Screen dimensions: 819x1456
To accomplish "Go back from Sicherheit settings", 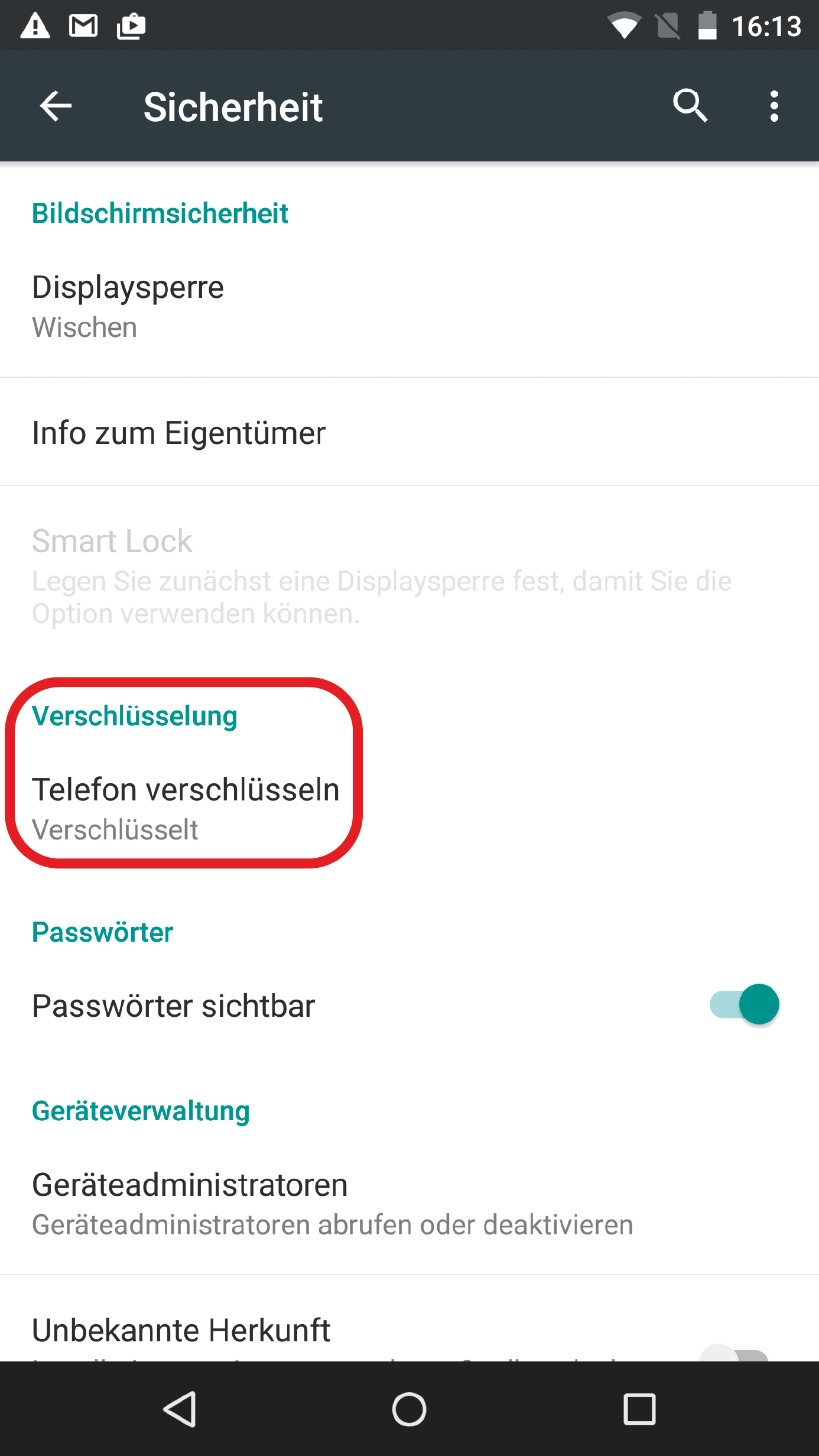I will pyautogui.click(x=56, y=106).
